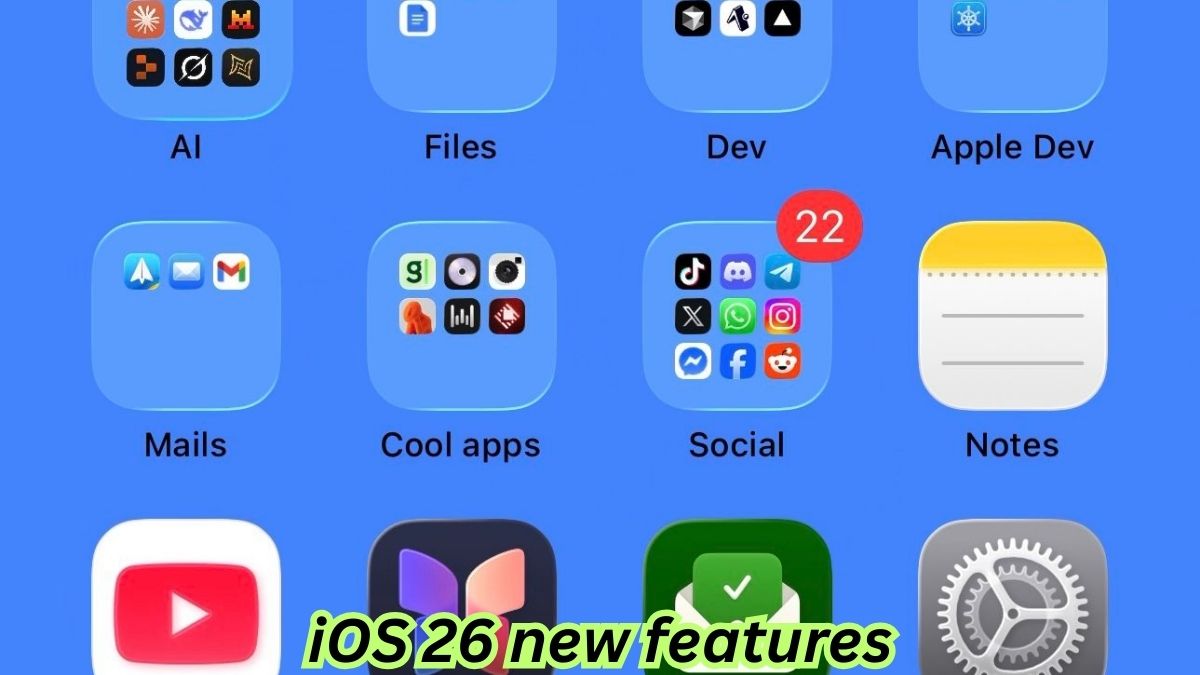Launch the Notes app
This screenshot has height=675, width=1200.
1012,316
